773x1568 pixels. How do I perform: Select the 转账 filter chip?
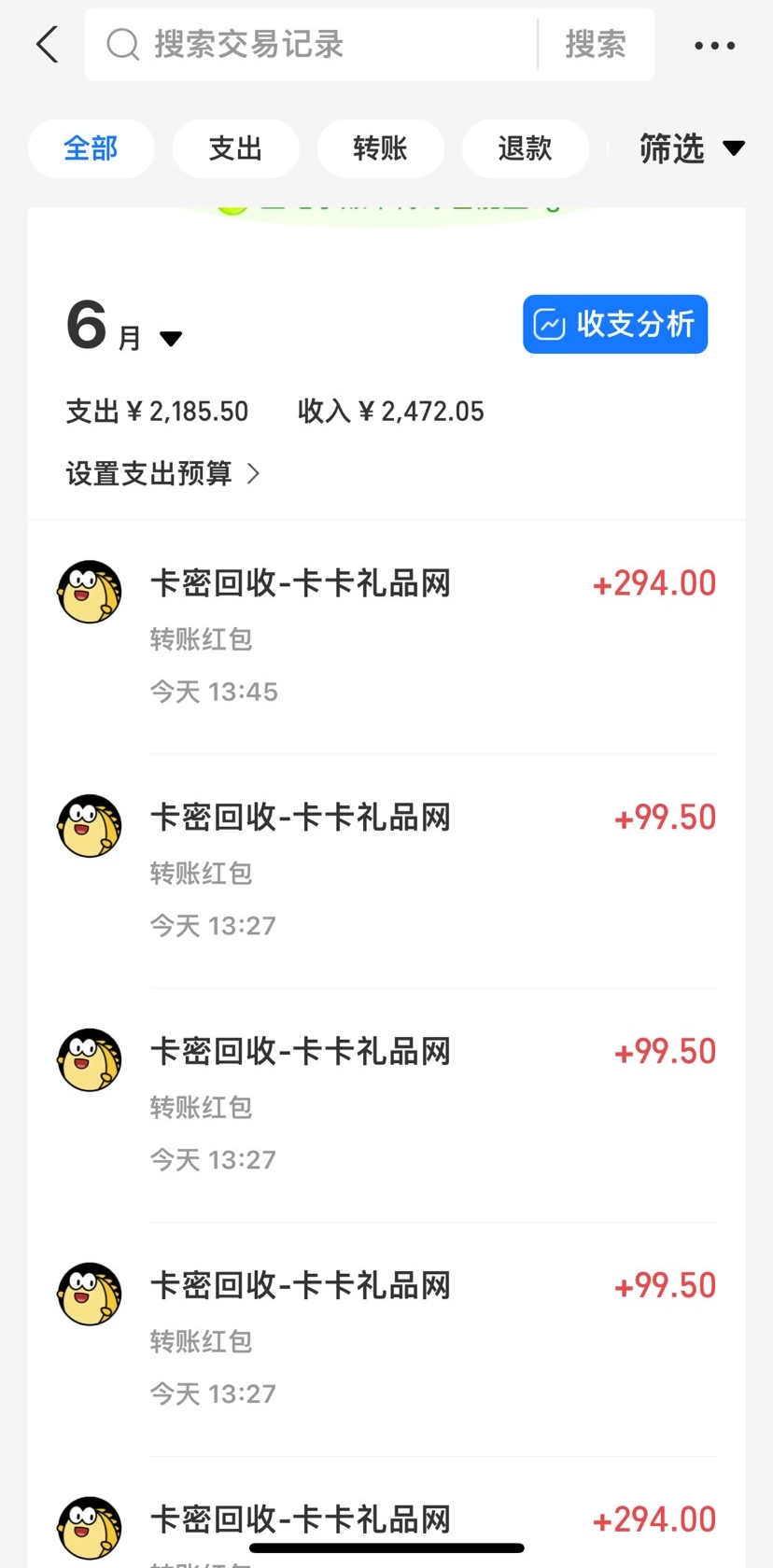coord(380,147)
